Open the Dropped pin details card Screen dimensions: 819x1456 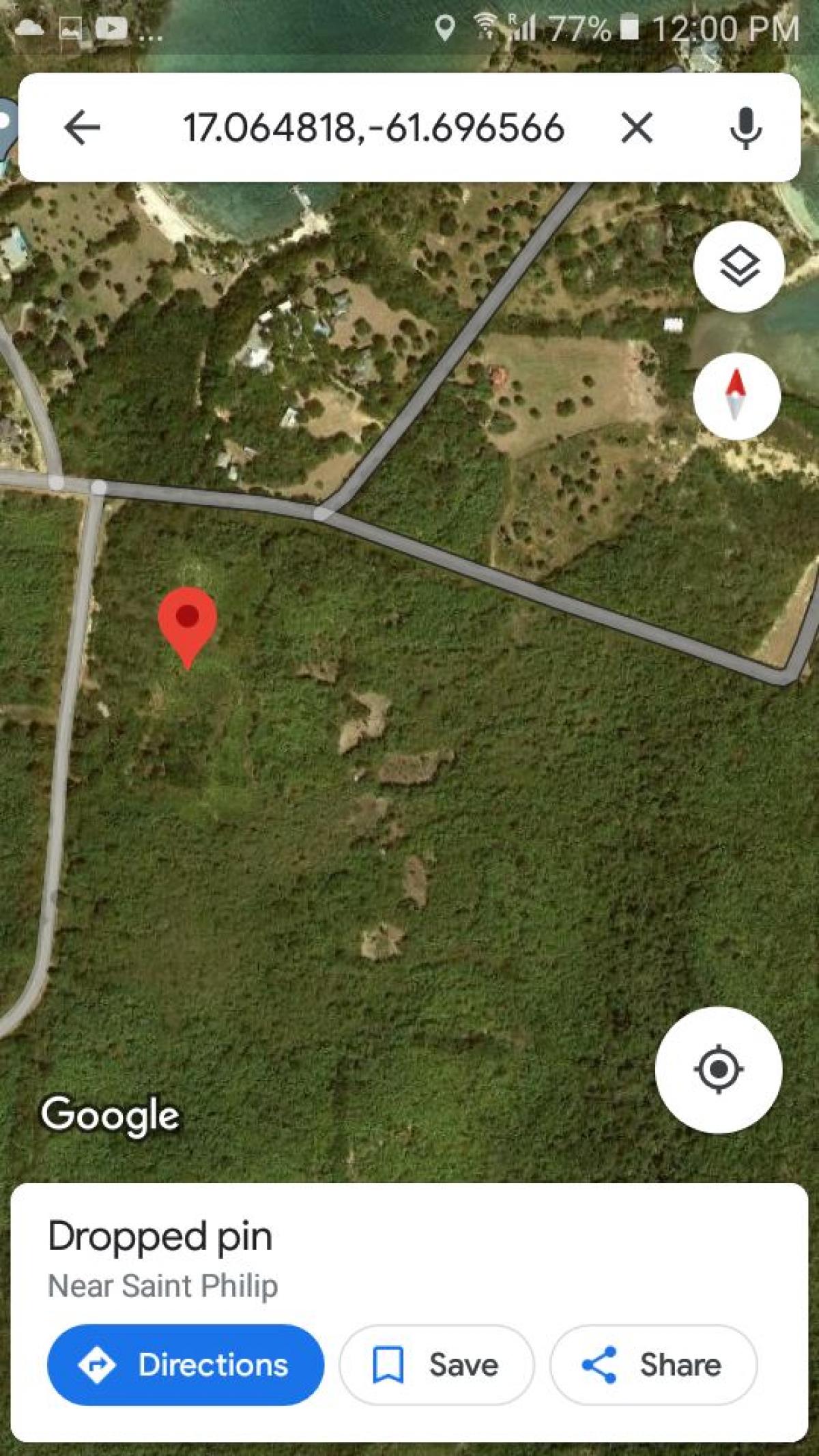click(160, 1237)
